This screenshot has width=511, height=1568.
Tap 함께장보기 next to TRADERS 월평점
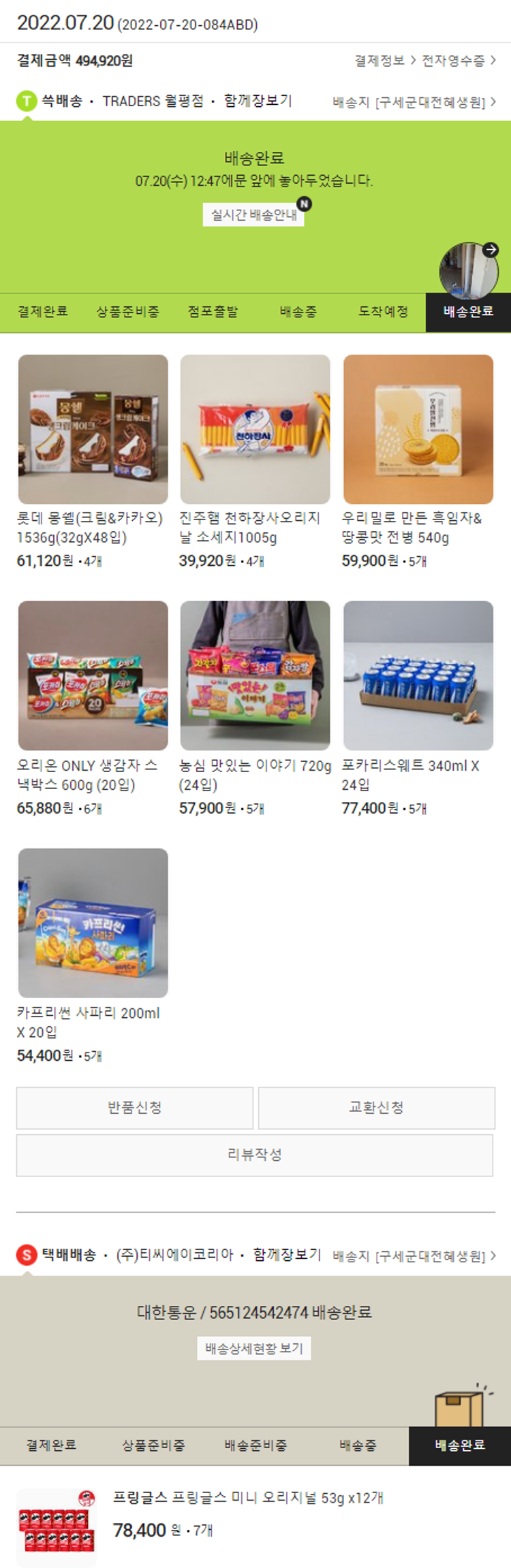pos(258,101)
